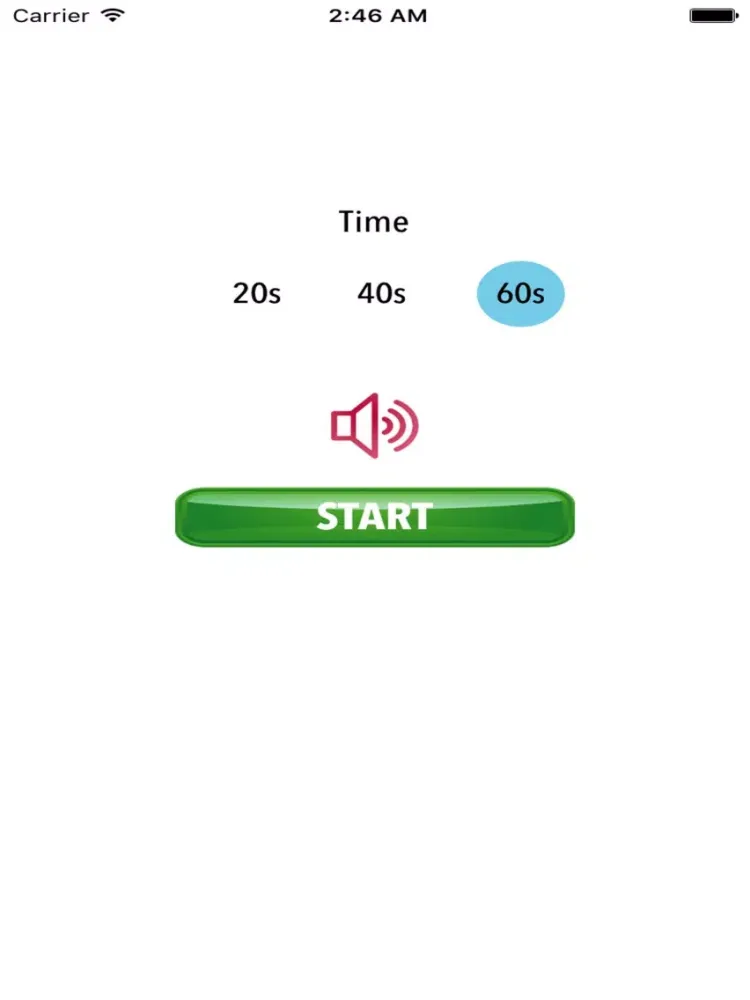Screen dimensions: 750x1000
Task: Change timer selection to 20 seconds
Action: pyautogui.click(x=257, y=293)
